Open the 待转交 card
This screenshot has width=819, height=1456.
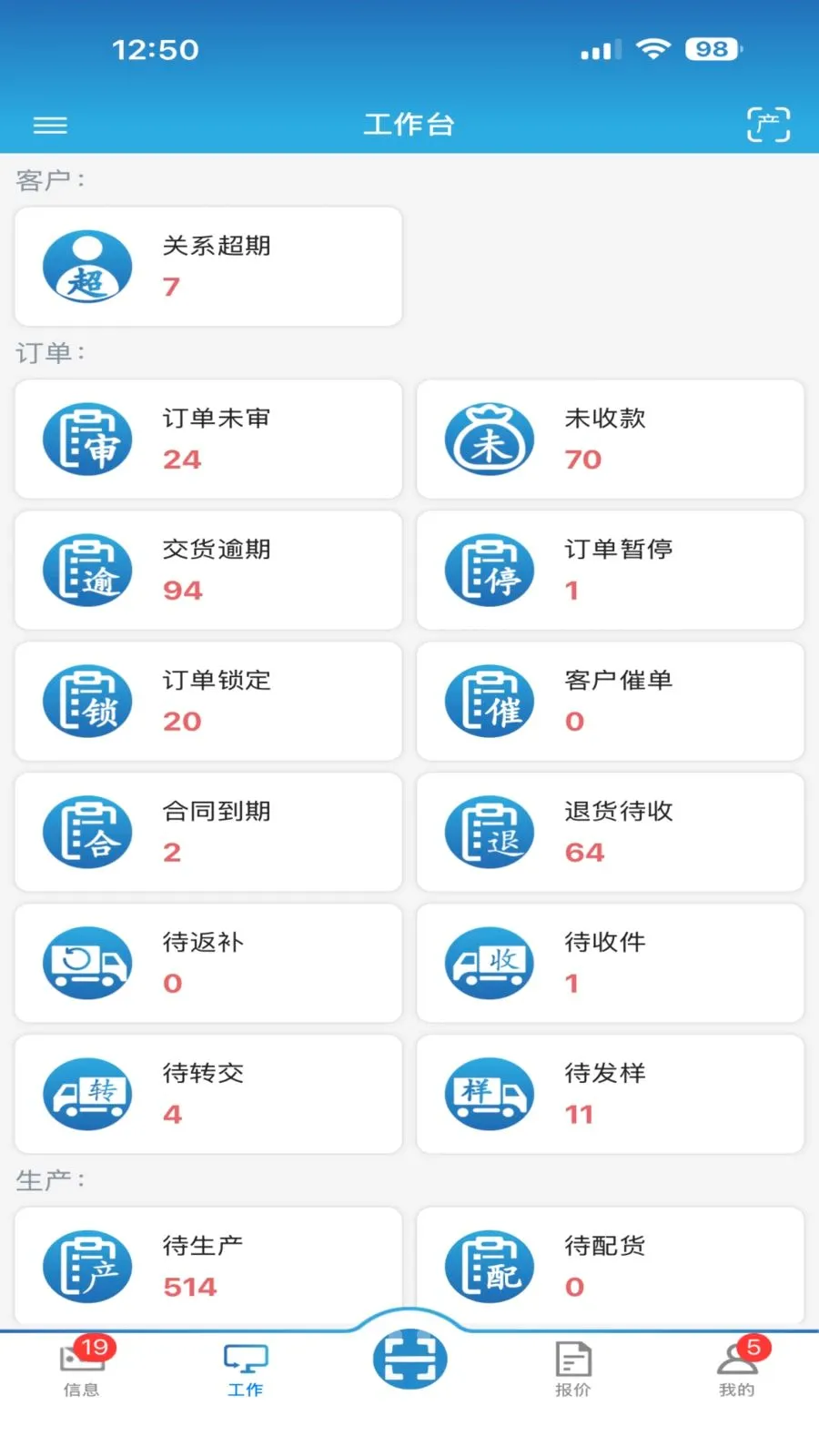208,1095
